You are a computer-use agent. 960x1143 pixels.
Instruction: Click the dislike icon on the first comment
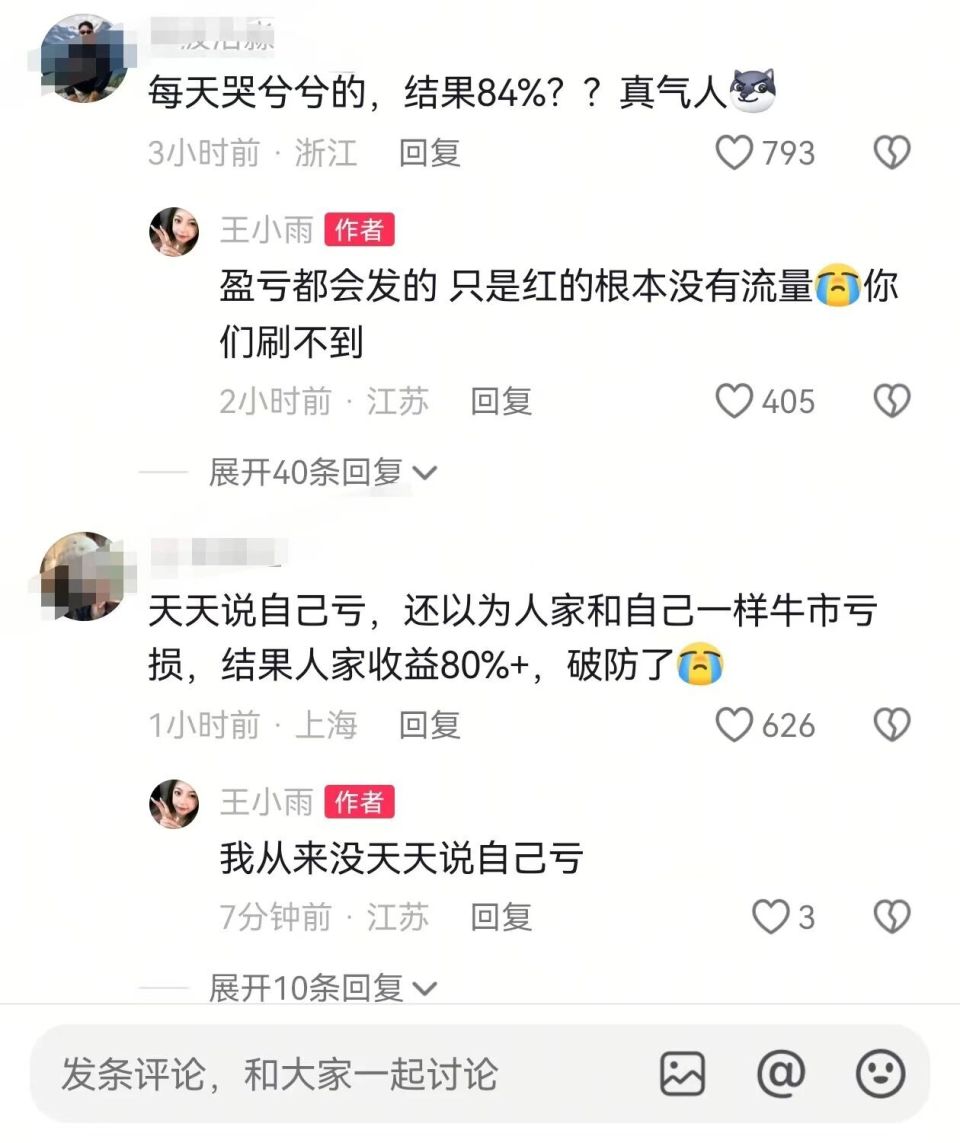click(890, 153)
